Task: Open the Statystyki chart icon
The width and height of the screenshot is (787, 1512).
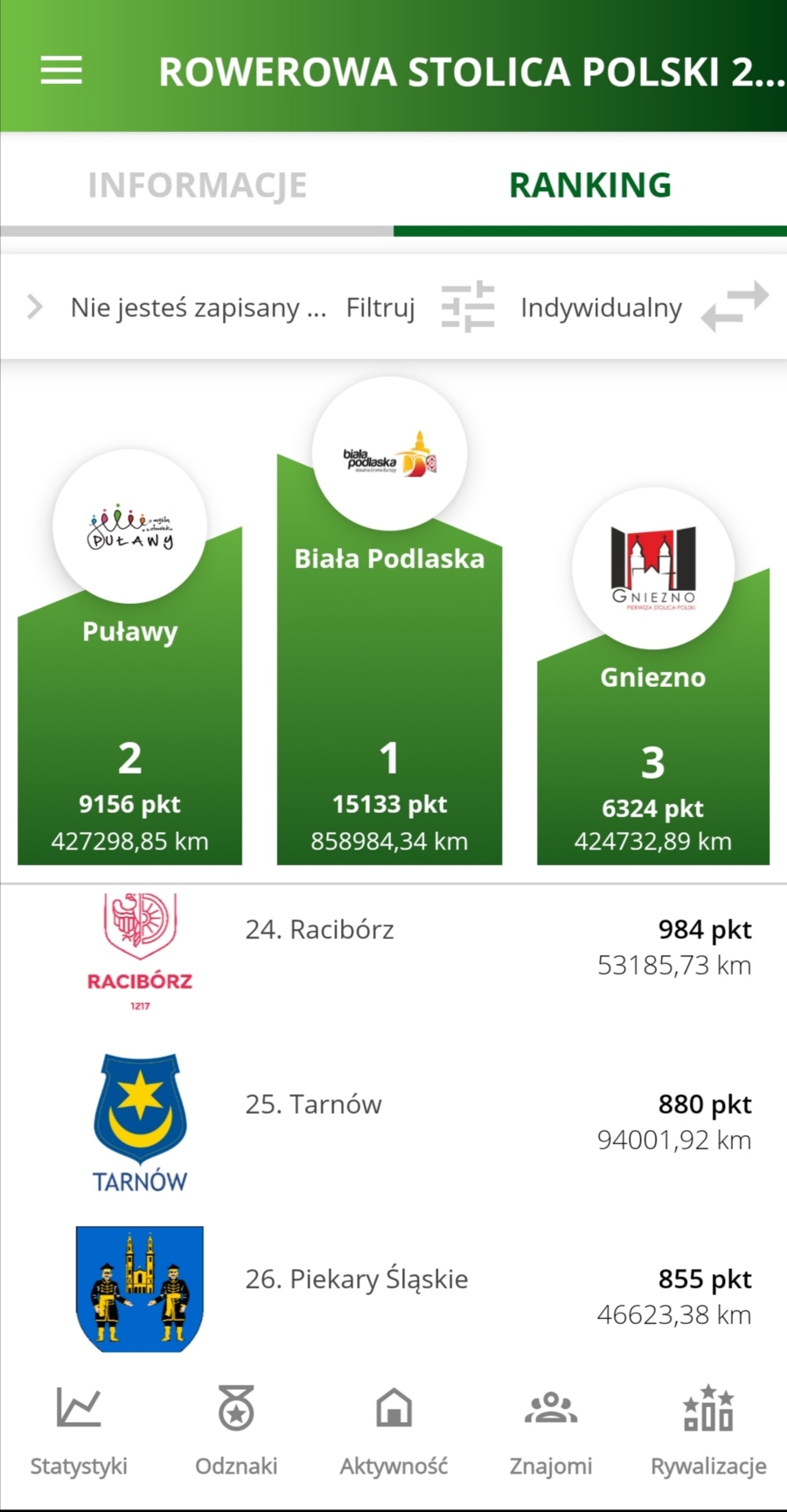Action: coord(78,1425)
